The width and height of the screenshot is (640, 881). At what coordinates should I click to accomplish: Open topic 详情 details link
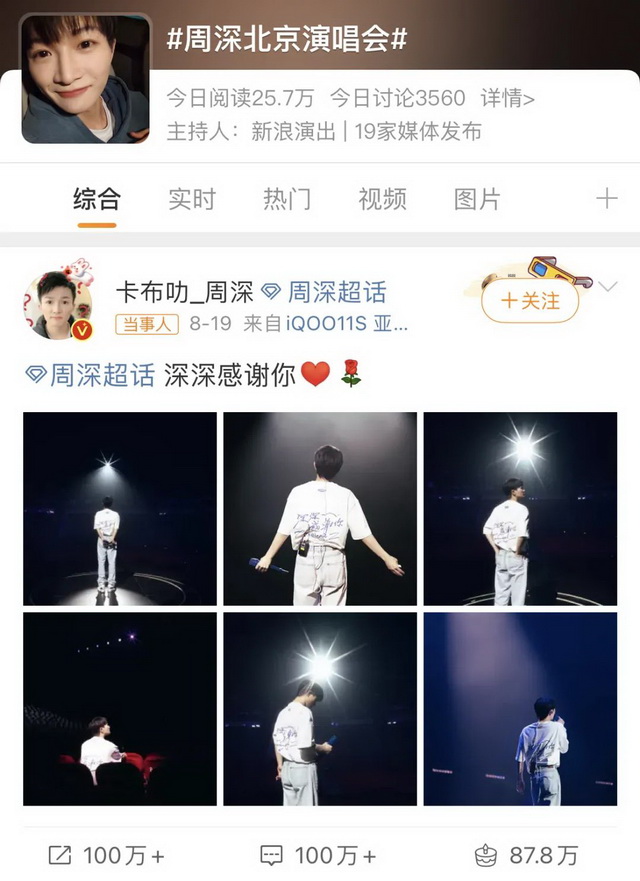click(508, 98)
